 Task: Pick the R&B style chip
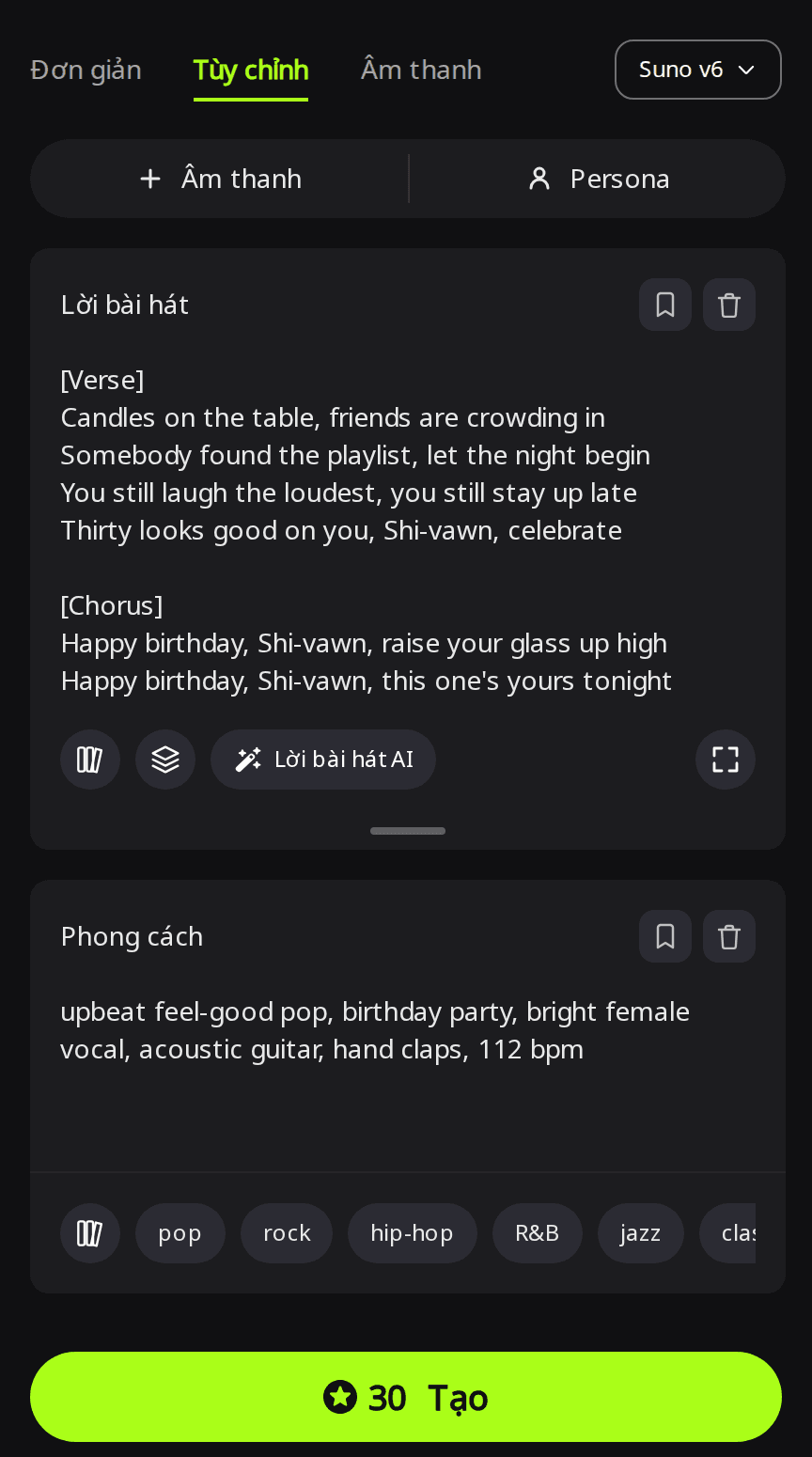coord(538,1233)
